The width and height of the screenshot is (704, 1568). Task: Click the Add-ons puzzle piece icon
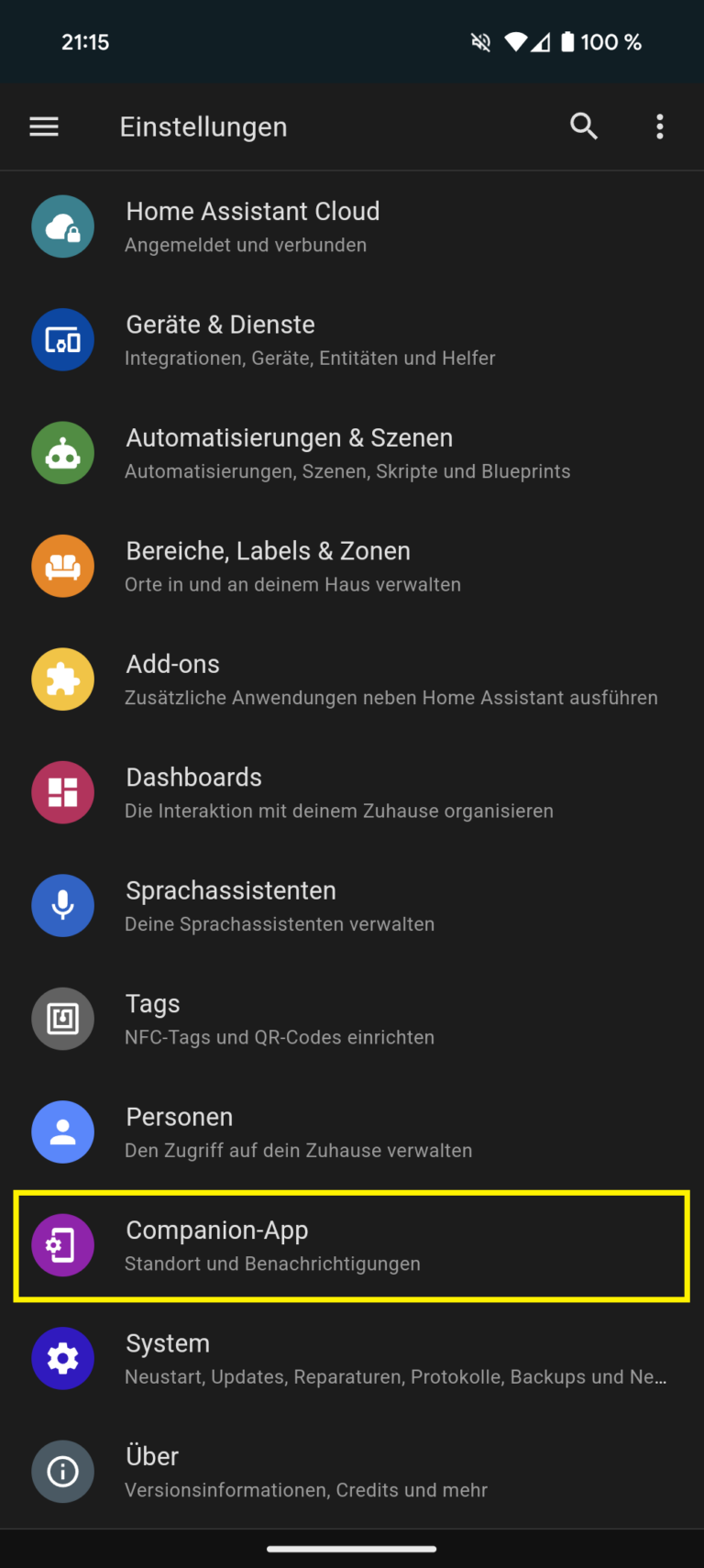[62, 679]
